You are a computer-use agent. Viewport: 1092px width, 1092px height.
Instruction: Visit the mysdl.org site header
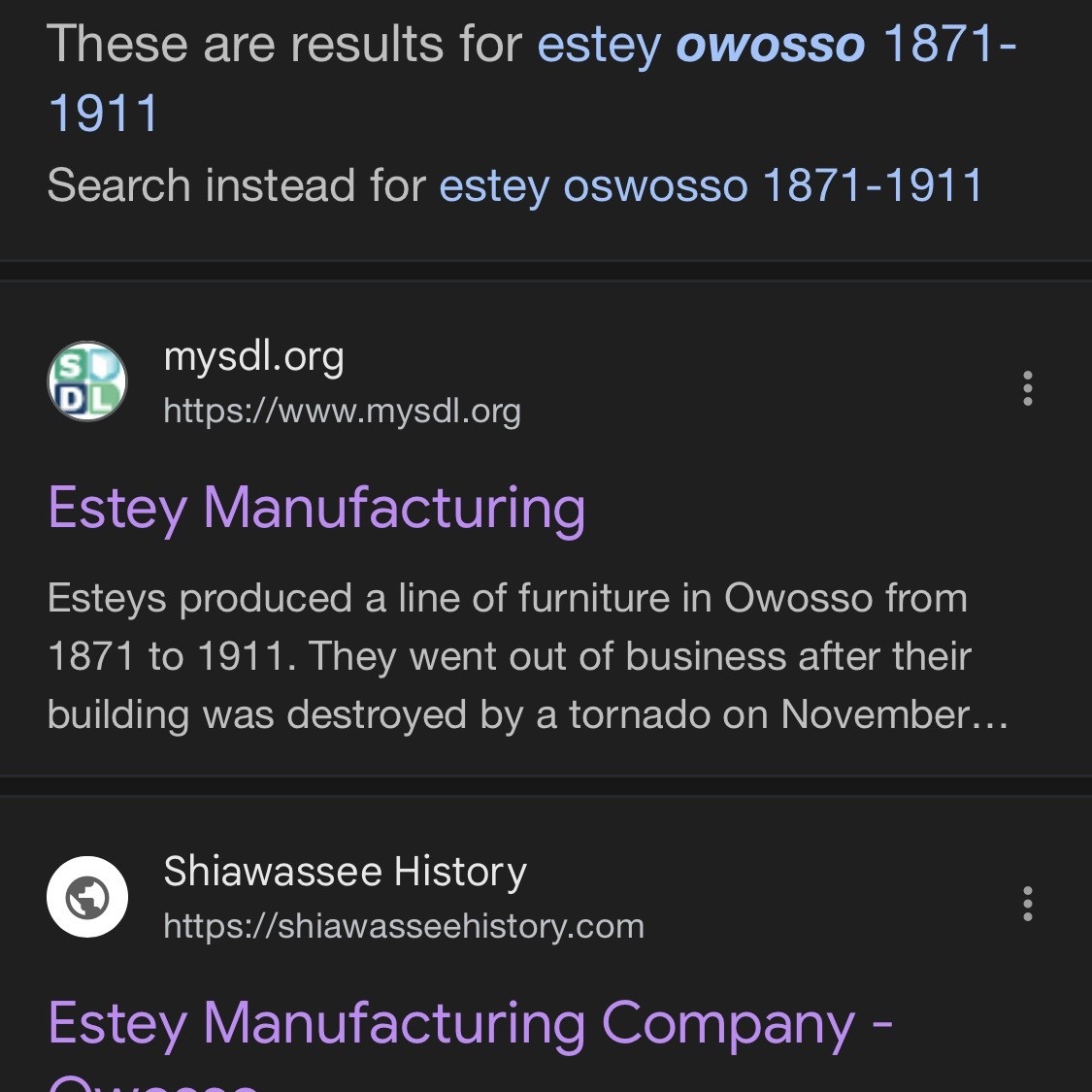pos(252,357)
